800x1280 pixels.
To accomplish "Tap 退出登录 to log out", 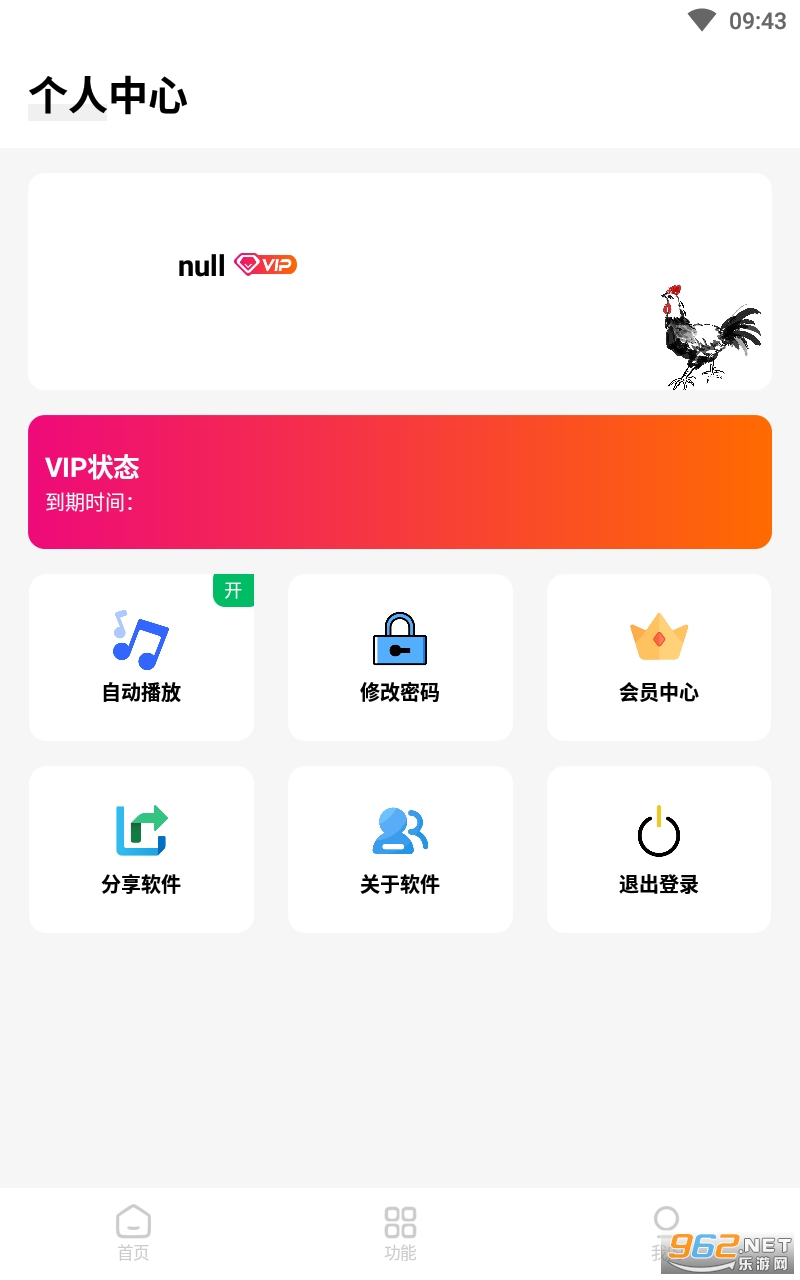I will (659, 849).
